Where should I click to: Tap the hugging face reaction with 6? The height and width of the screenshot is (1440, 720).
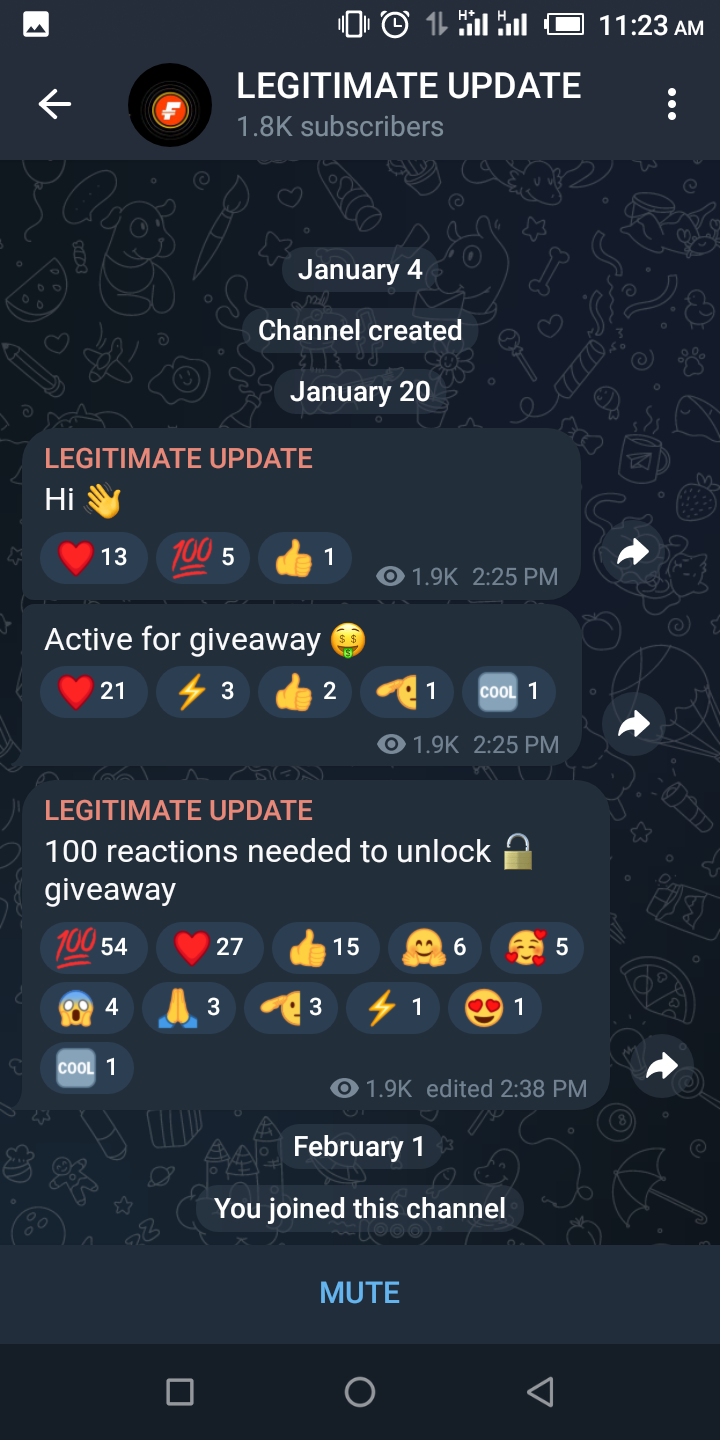pyautogui.click(x=435, y=947)
